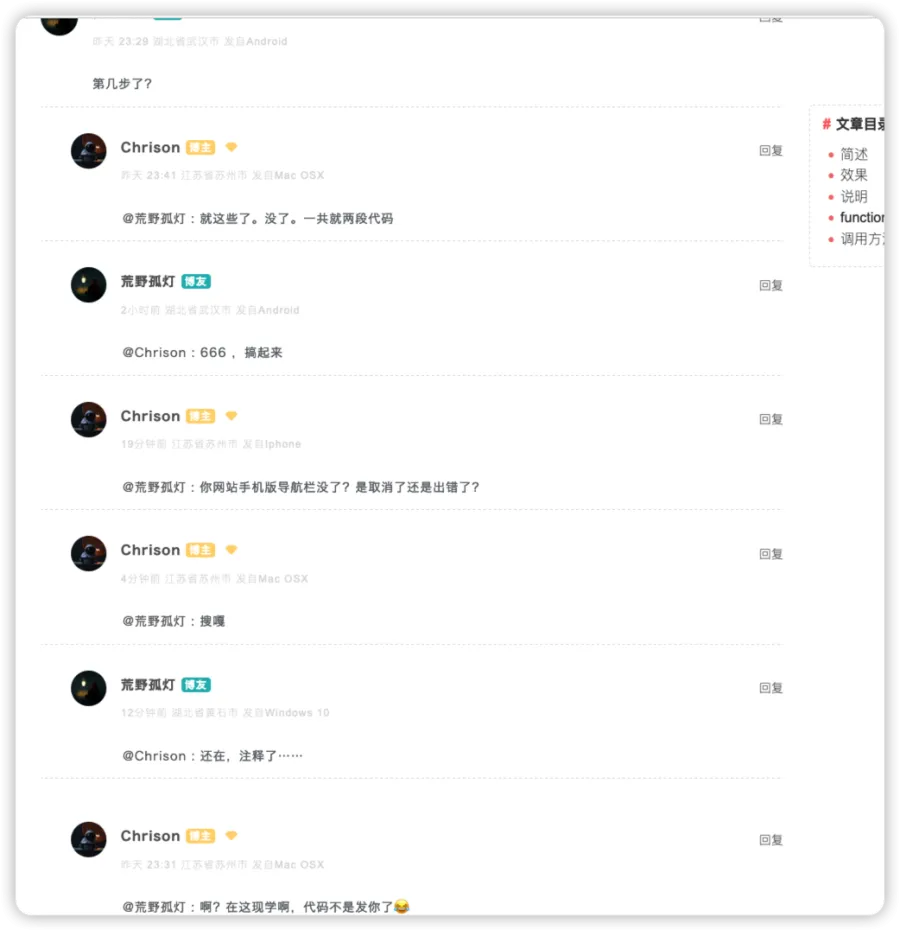This screenshot has height=930, width=900.
Task: Click 回复 on 荒野孤灯's '666' comment
Action: (770, 285)
